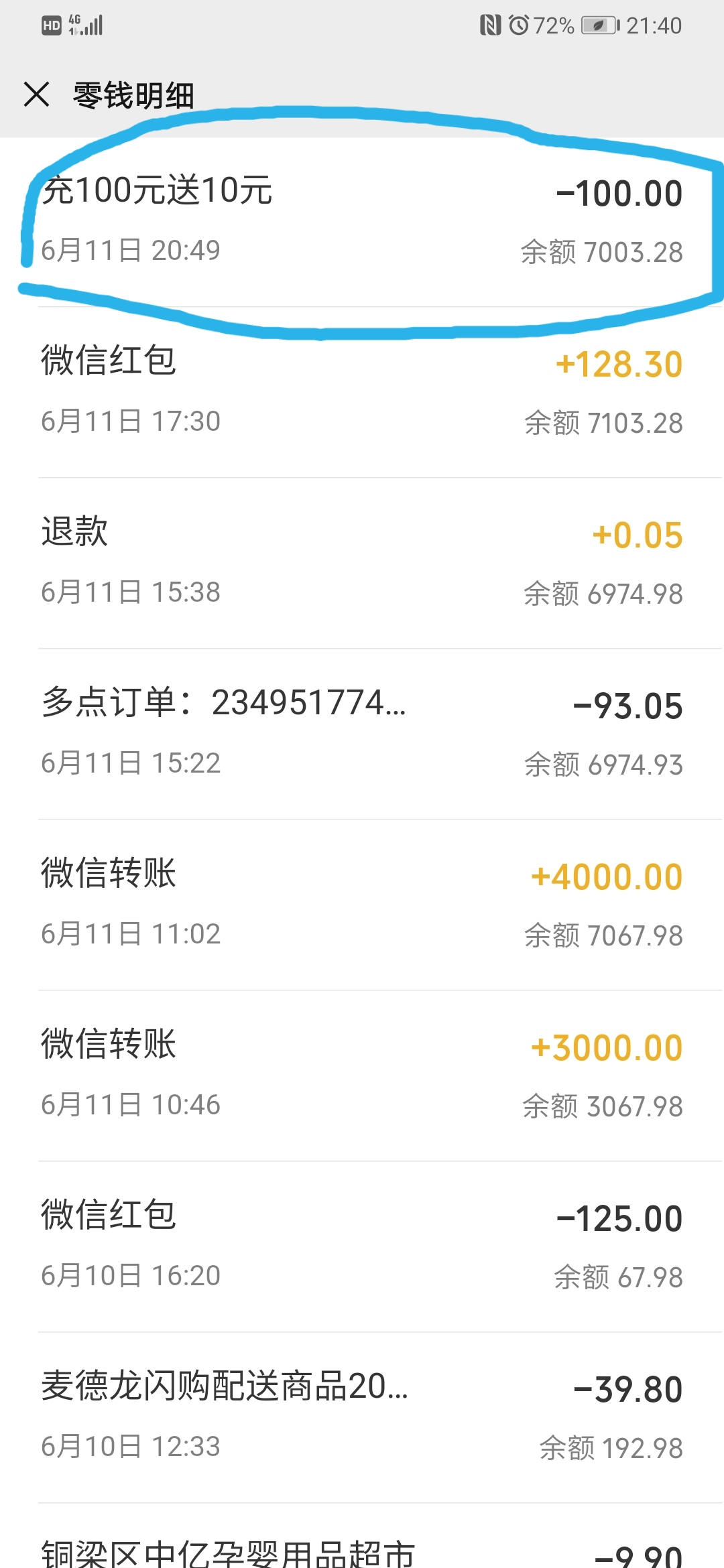View the 退款 +0.05 record
Screen dimensions: 724x1568
coord(362,564)
